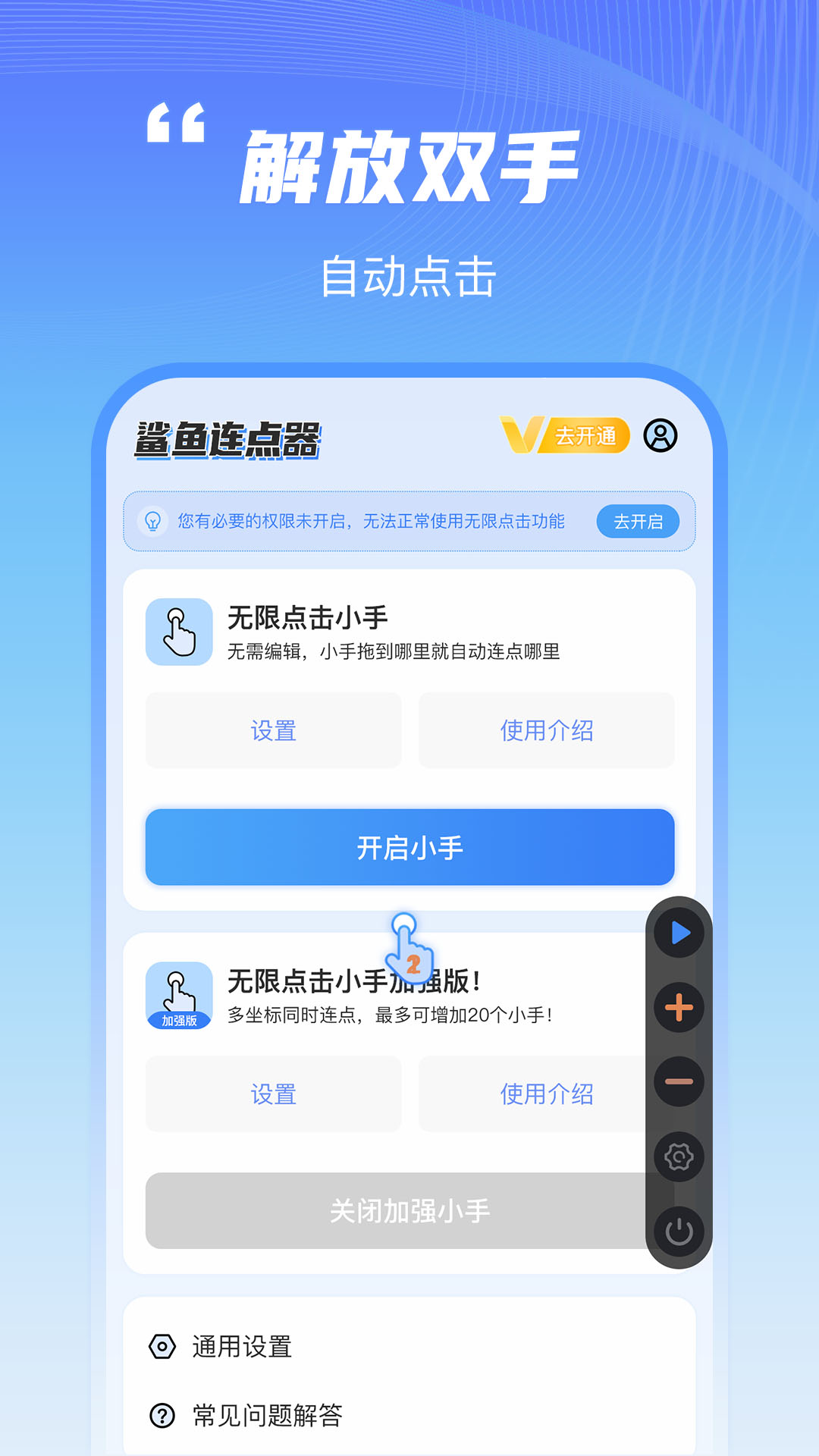The width and height of the screenshot is (819, 1456).
Task: Click the yellow VIP V badge icon
Action: 526,433
